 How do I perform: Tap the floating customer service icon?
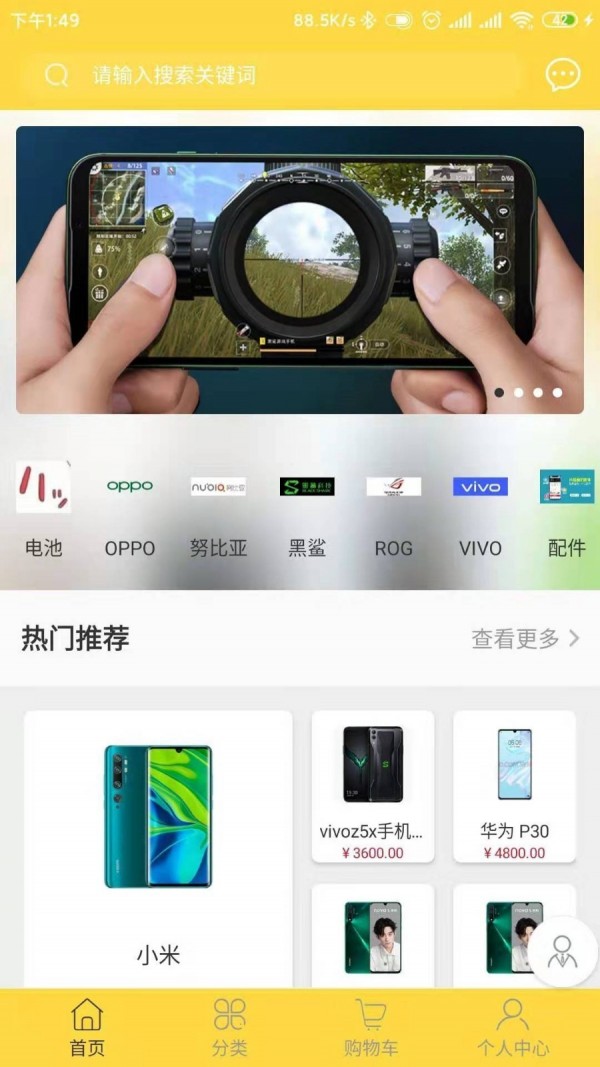click(x=562, y=952)
